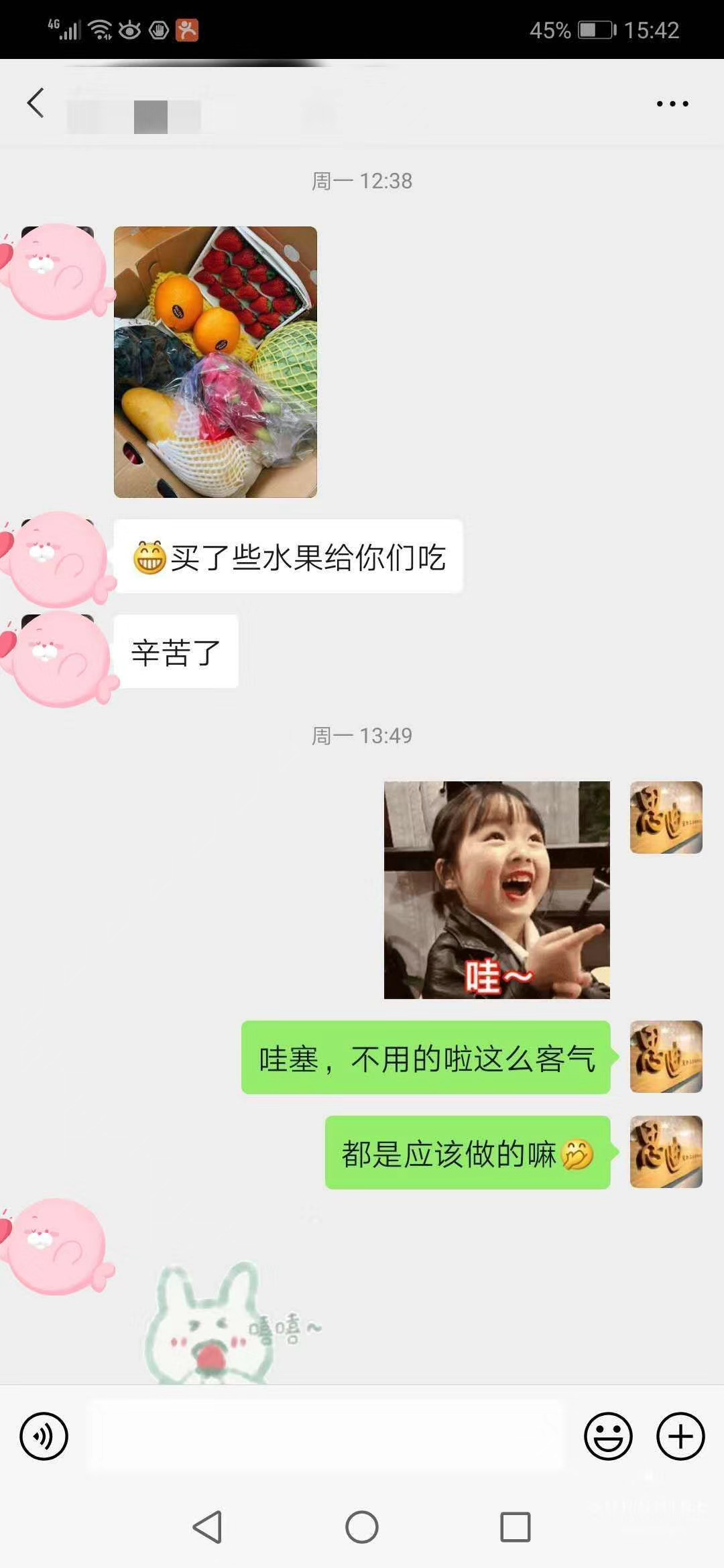The width and height of the screenshot is (724, 1568).
Task: Tap the message text field
Action: coord(326,1436)
